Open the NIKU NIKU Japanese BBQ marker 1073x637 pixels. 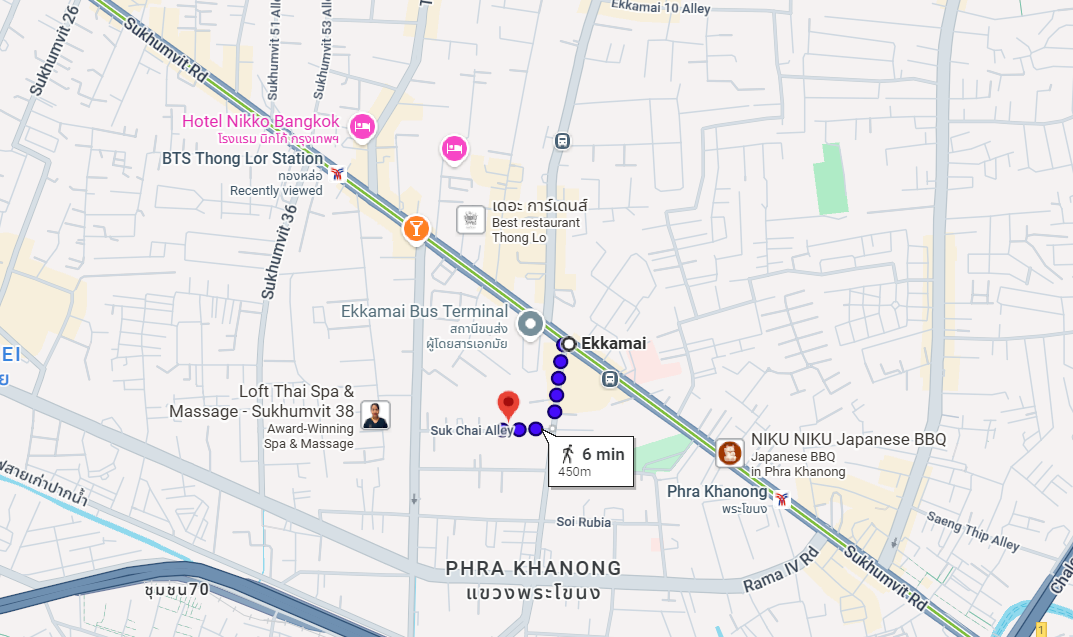tap(730, 453)
